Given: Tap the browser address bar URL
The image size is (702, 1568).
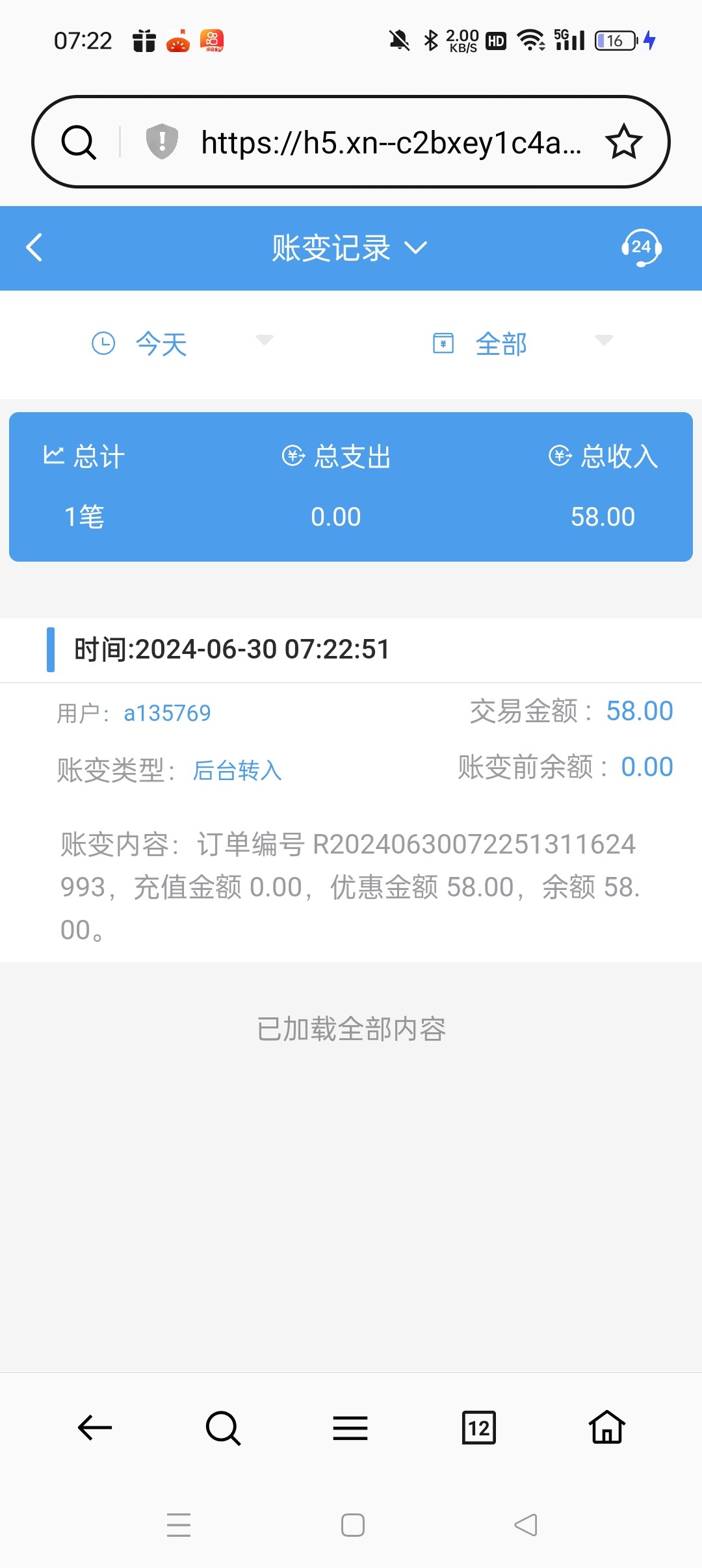Looking at the screenshot, I should click(x=390, y=142).
